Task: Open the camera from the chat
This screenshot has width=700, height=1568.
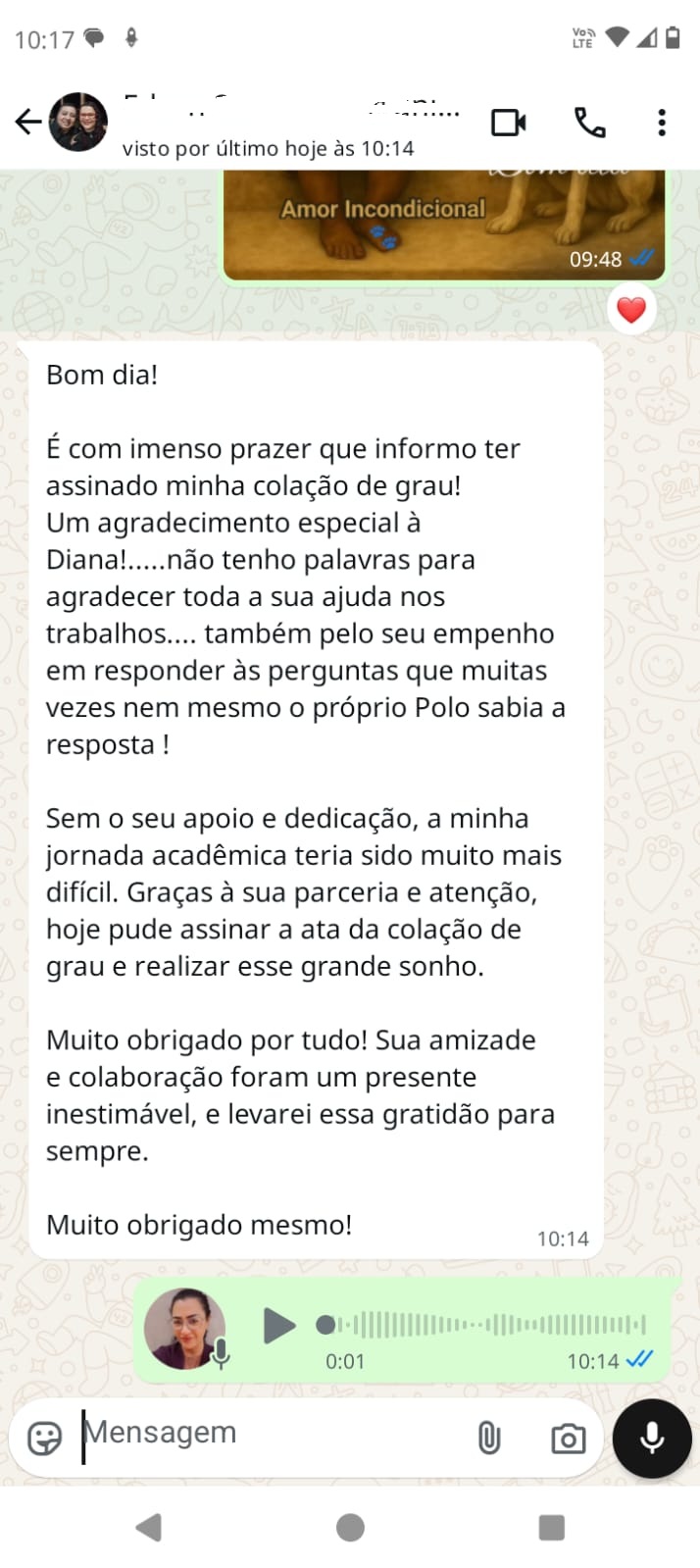Action: (x=568, y=1438)
